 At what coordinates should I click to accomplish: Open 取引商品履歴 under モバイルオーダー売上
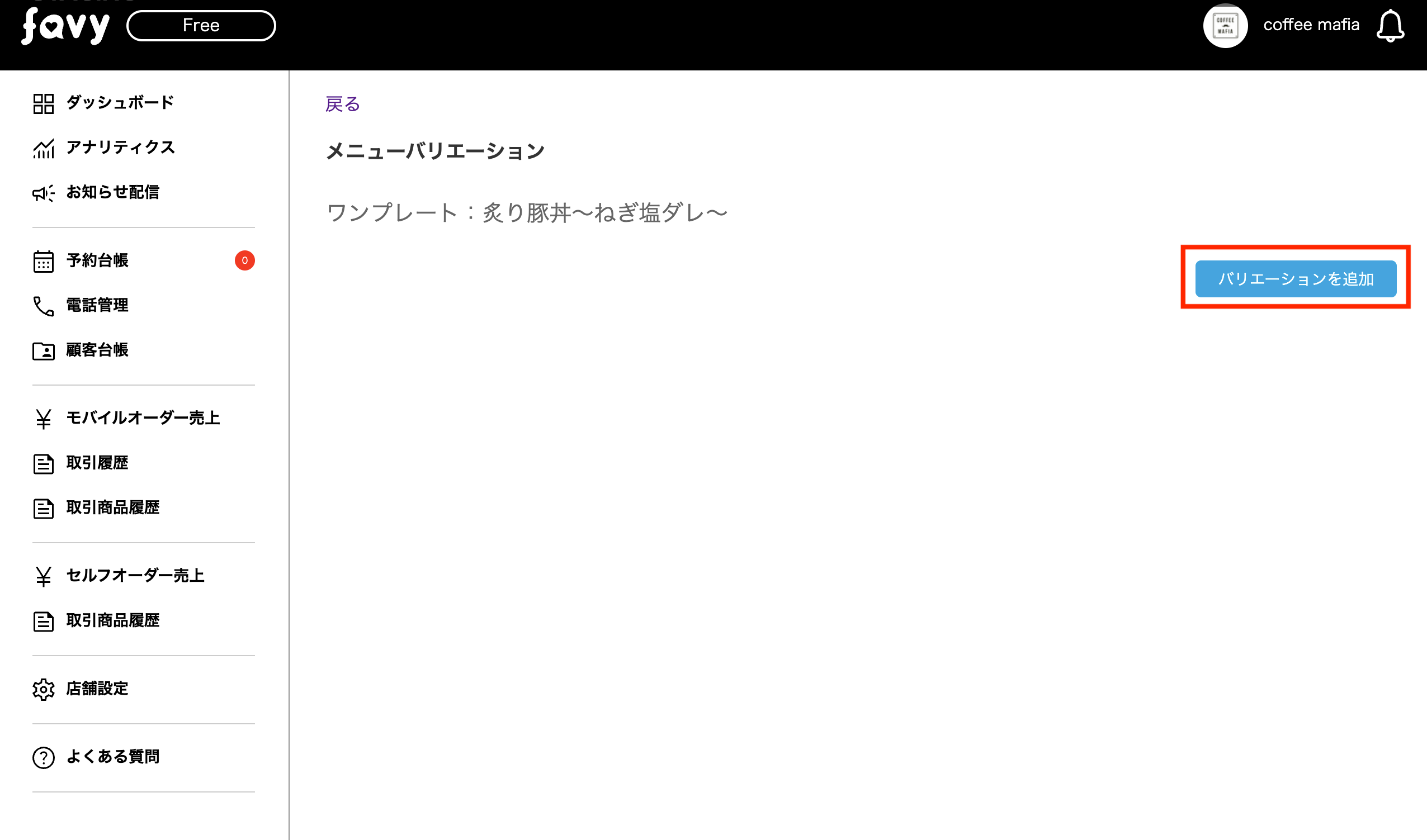pyautogui.click(x=112, y=507)
